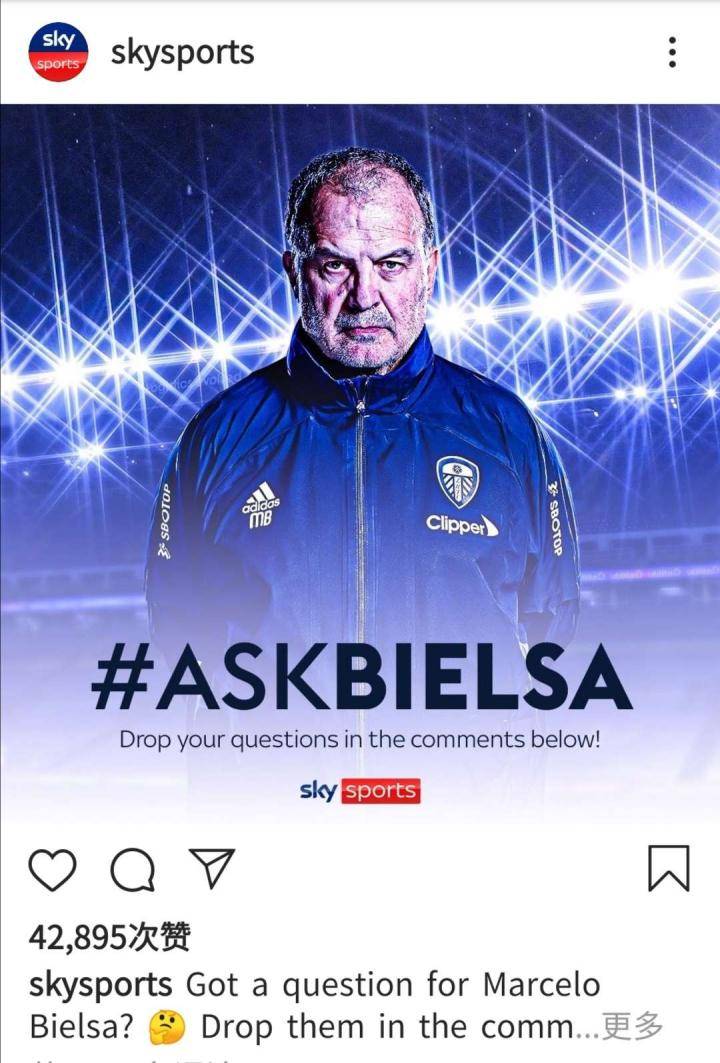Image resolution: width=720 pixels, height=1063 pixels.
Task: Open comments on the post
Action: coord(132,869)
